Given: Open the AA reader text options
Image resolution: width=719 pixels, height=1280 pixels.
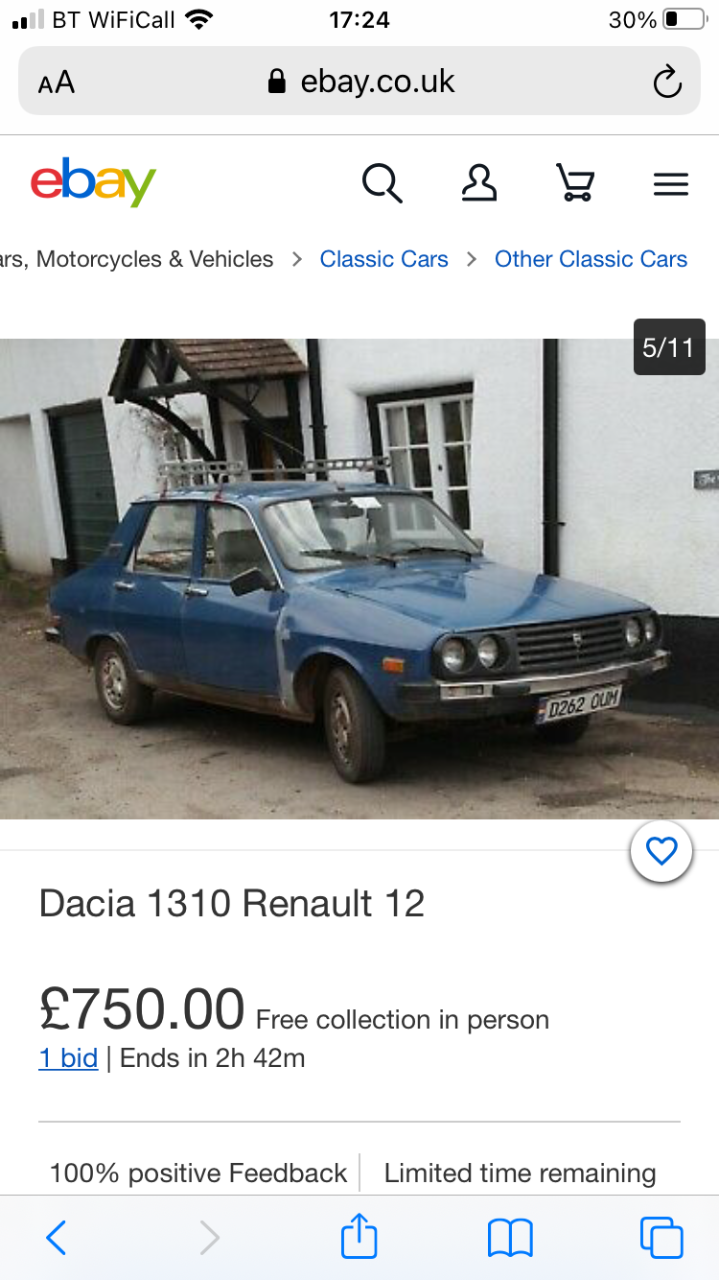Looking at the screenshot, I should (56, 83).
